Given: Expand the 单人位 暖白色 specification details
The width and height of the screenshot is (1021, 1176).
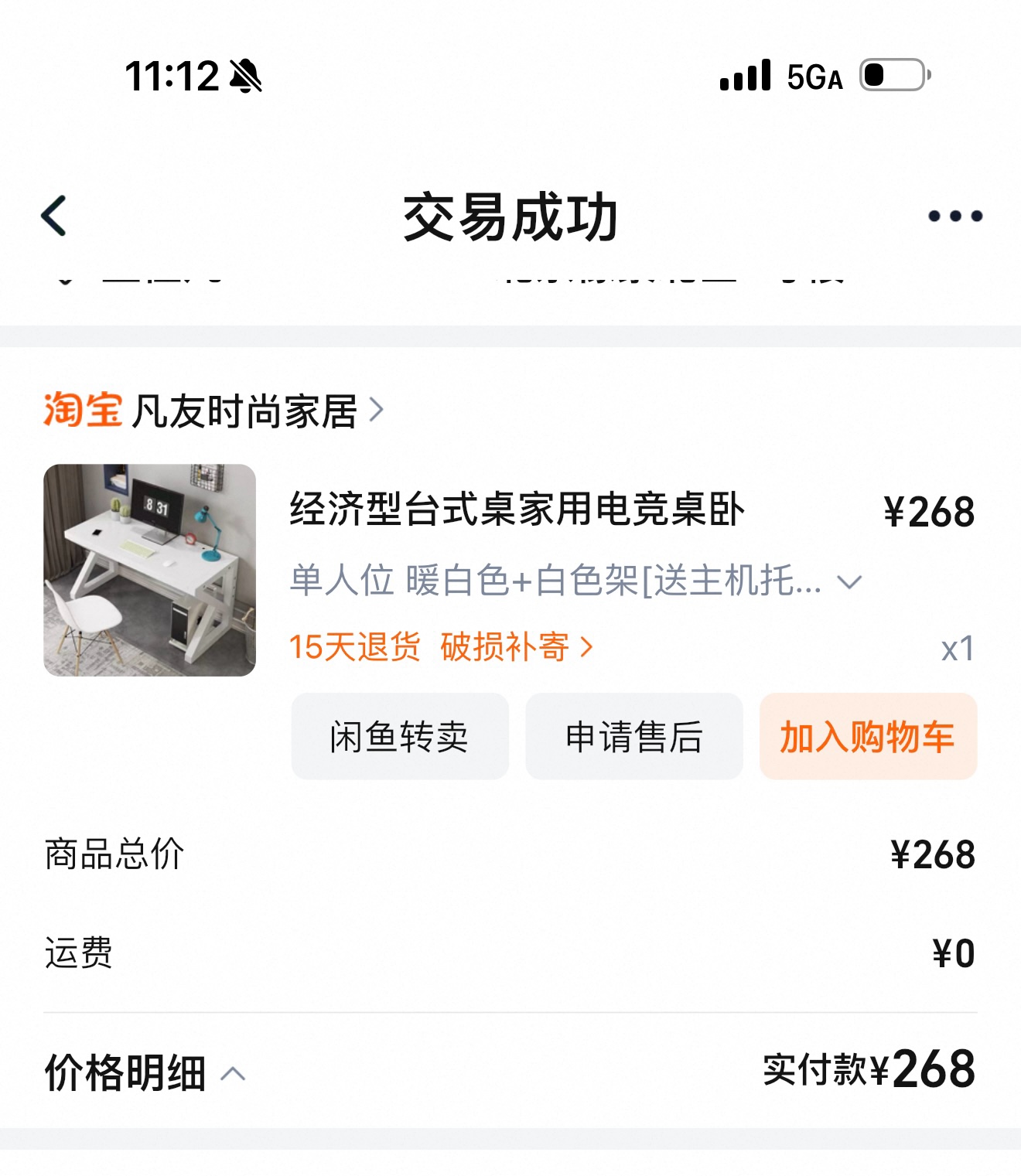Looking at the screenshot, I should point(849,582).
